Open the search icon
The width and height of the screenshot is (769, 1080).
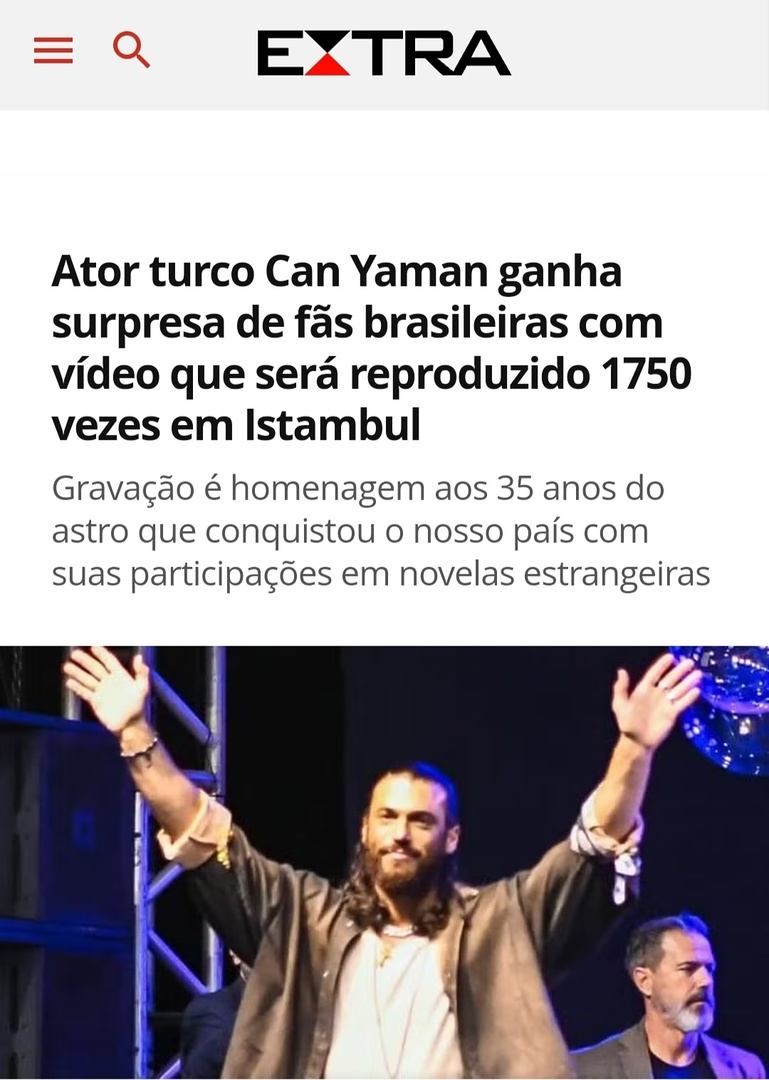(x=131, y=49)
